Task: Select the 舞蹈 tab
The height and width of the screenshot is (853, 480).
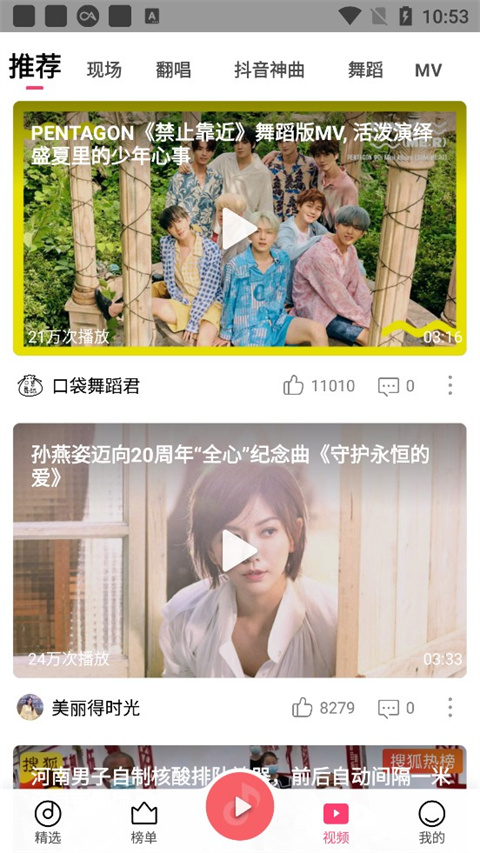Action: tap(365, 70)
